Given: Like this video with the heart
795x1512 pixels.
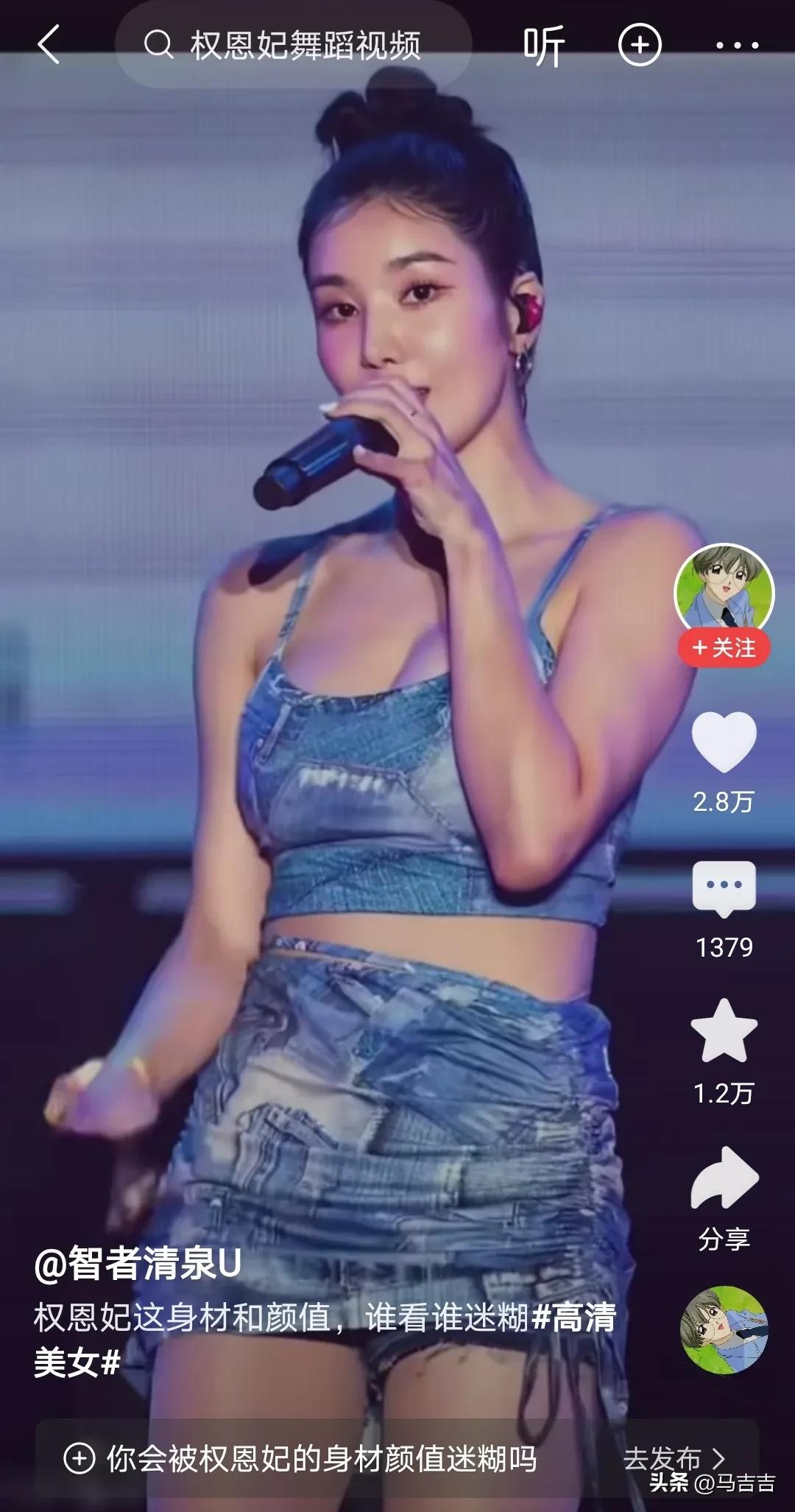Looking at the screenshot, I should pyautogui.click(x=724, y=742).
